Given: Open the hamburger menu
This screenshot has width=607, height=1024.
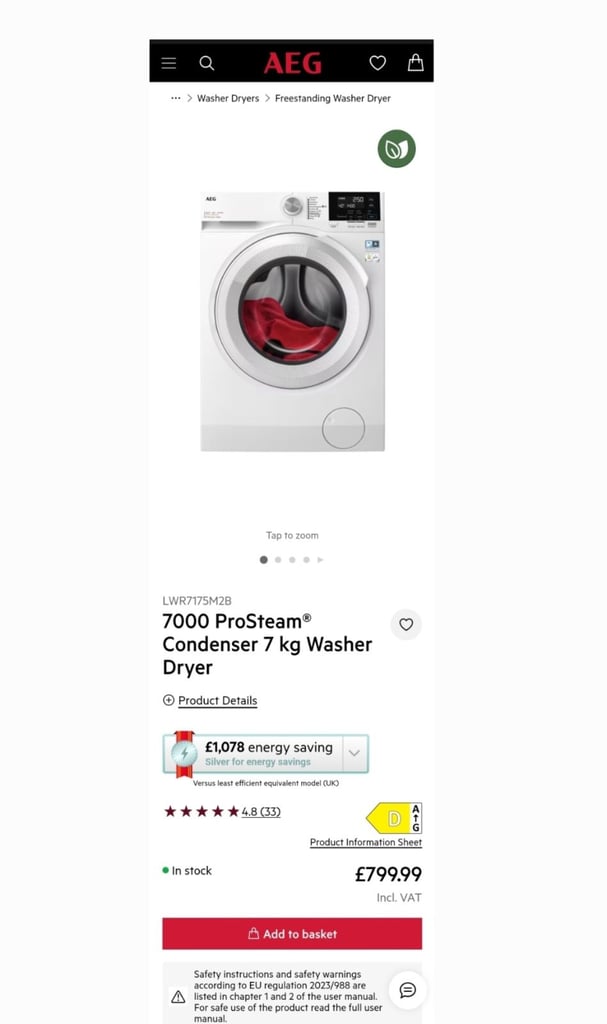Looking at the screenshot, I should [169, 63].
